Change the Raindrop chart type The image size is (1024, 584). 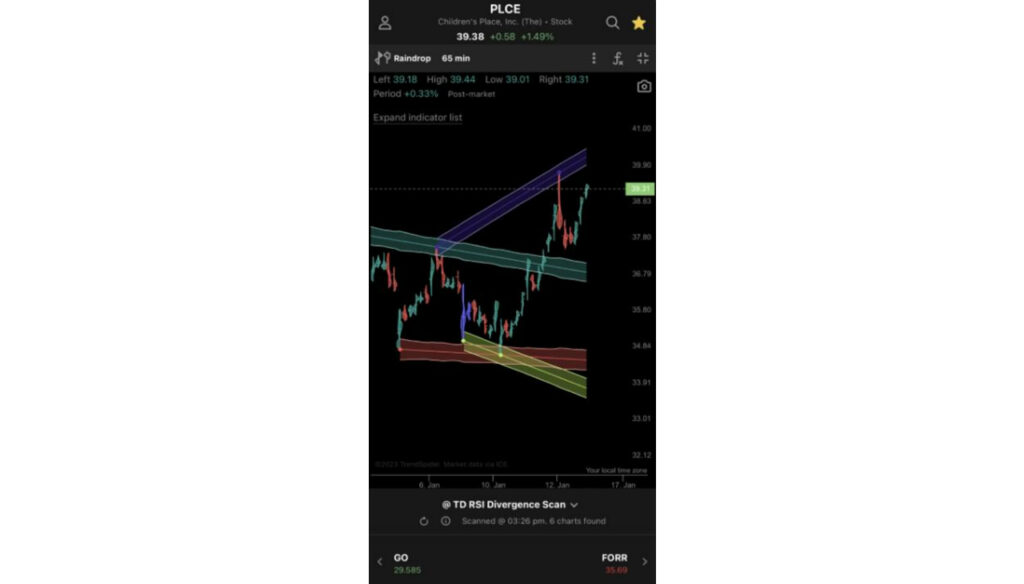click(403, 59)
